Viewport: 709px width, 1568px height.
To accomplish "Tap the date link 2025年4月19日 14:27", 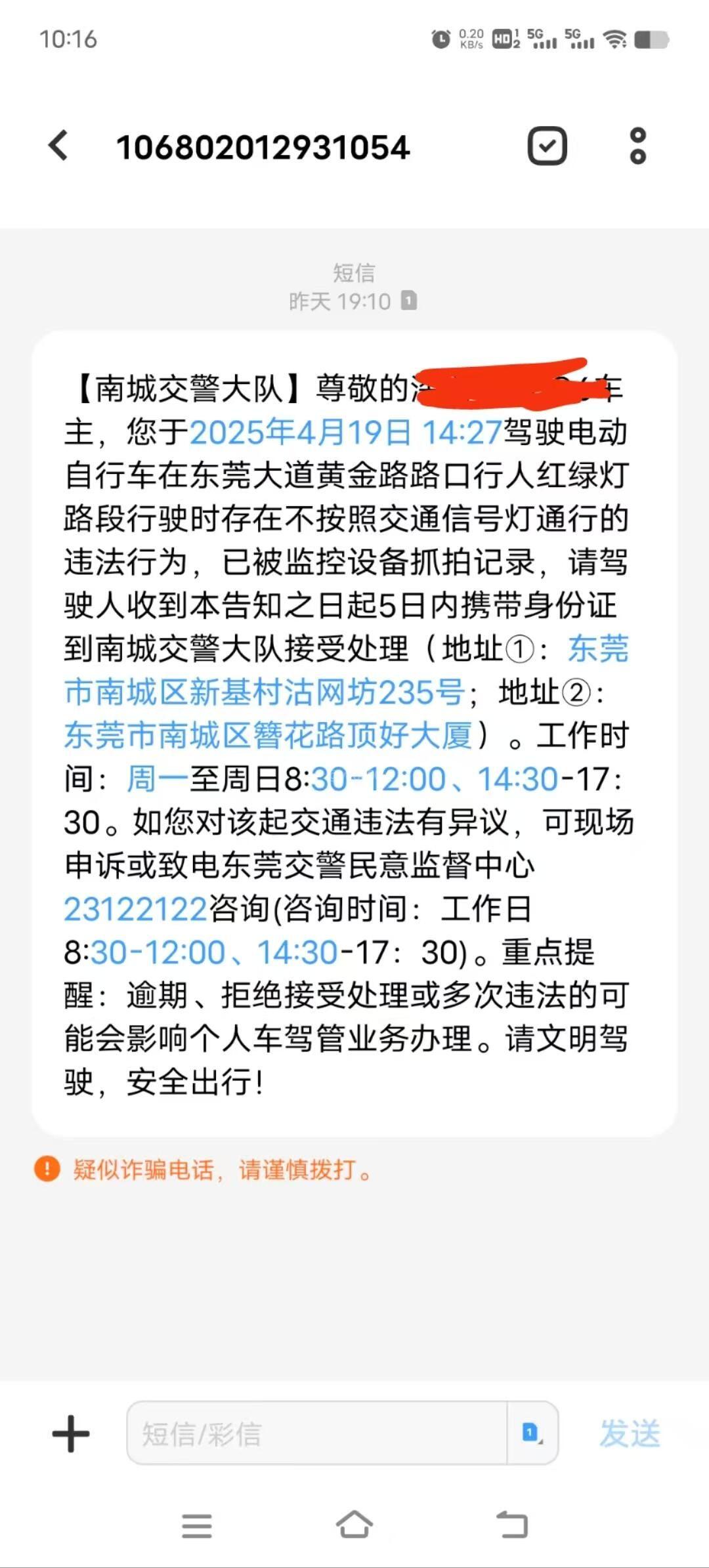I will click(x=345, y=433).
